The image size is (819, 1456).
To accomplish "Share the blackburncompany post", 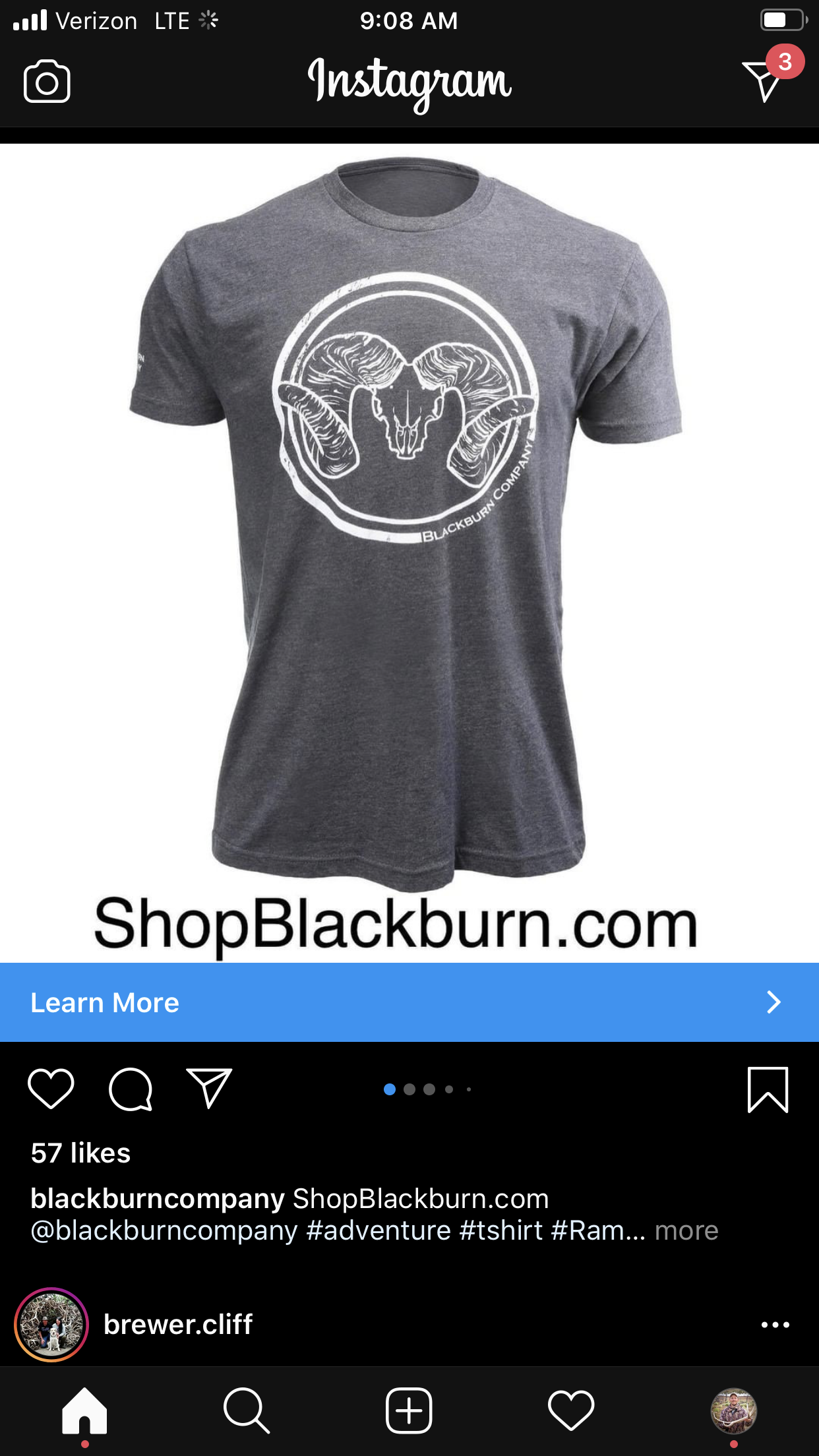I will point(210,1089).
